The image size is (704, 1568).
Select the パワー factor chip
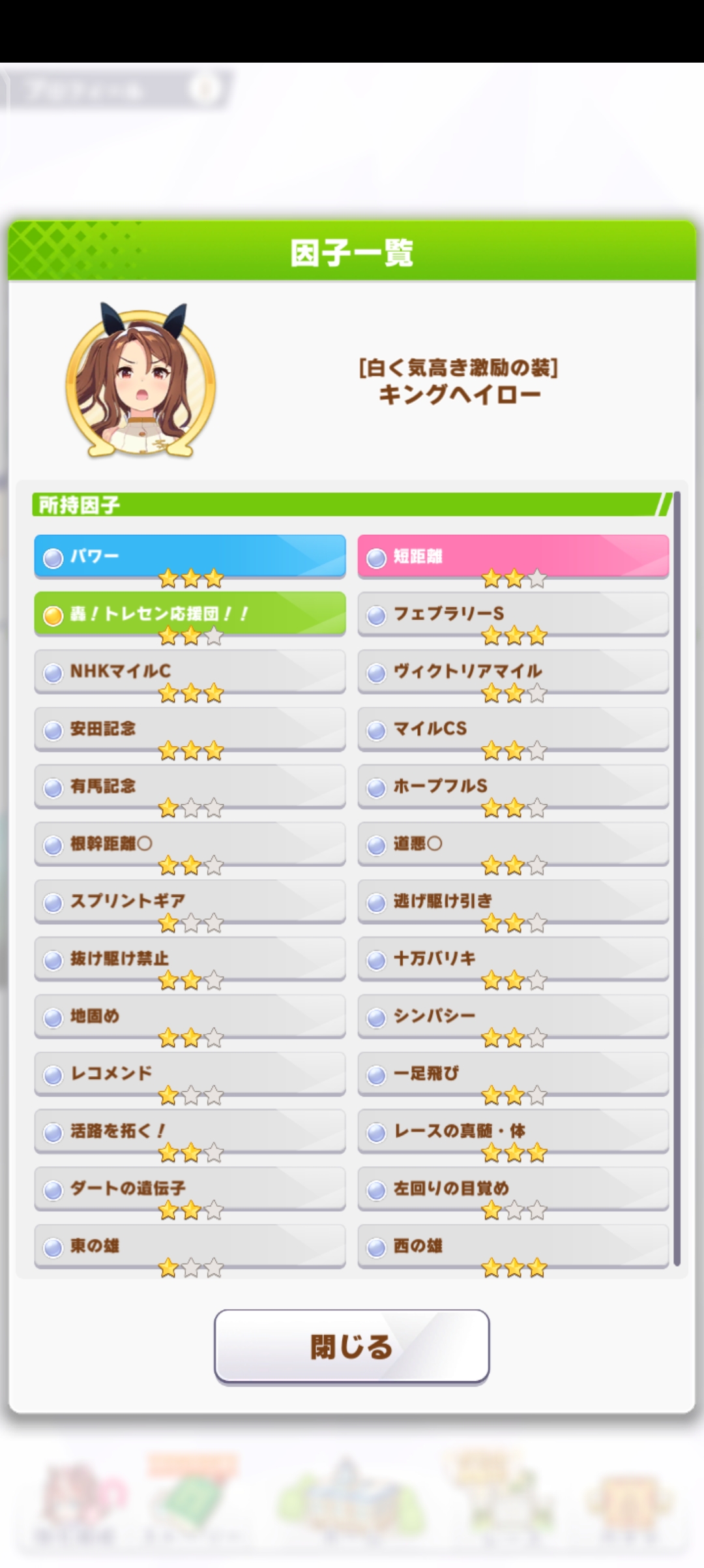coord(190,556)
